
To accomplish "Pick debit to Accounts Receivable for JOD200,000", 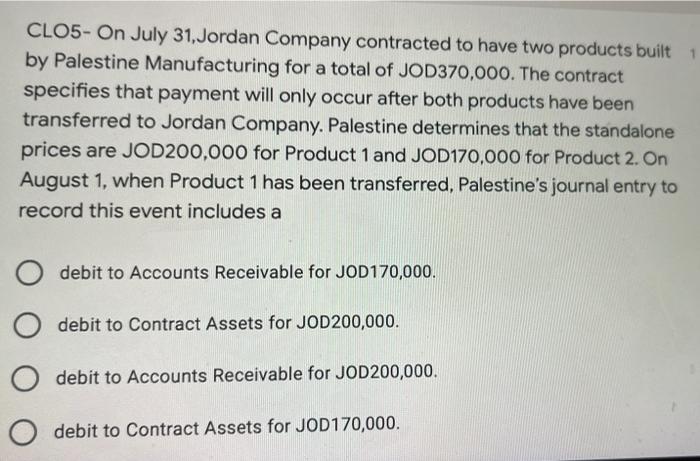I will click(29, 377).
